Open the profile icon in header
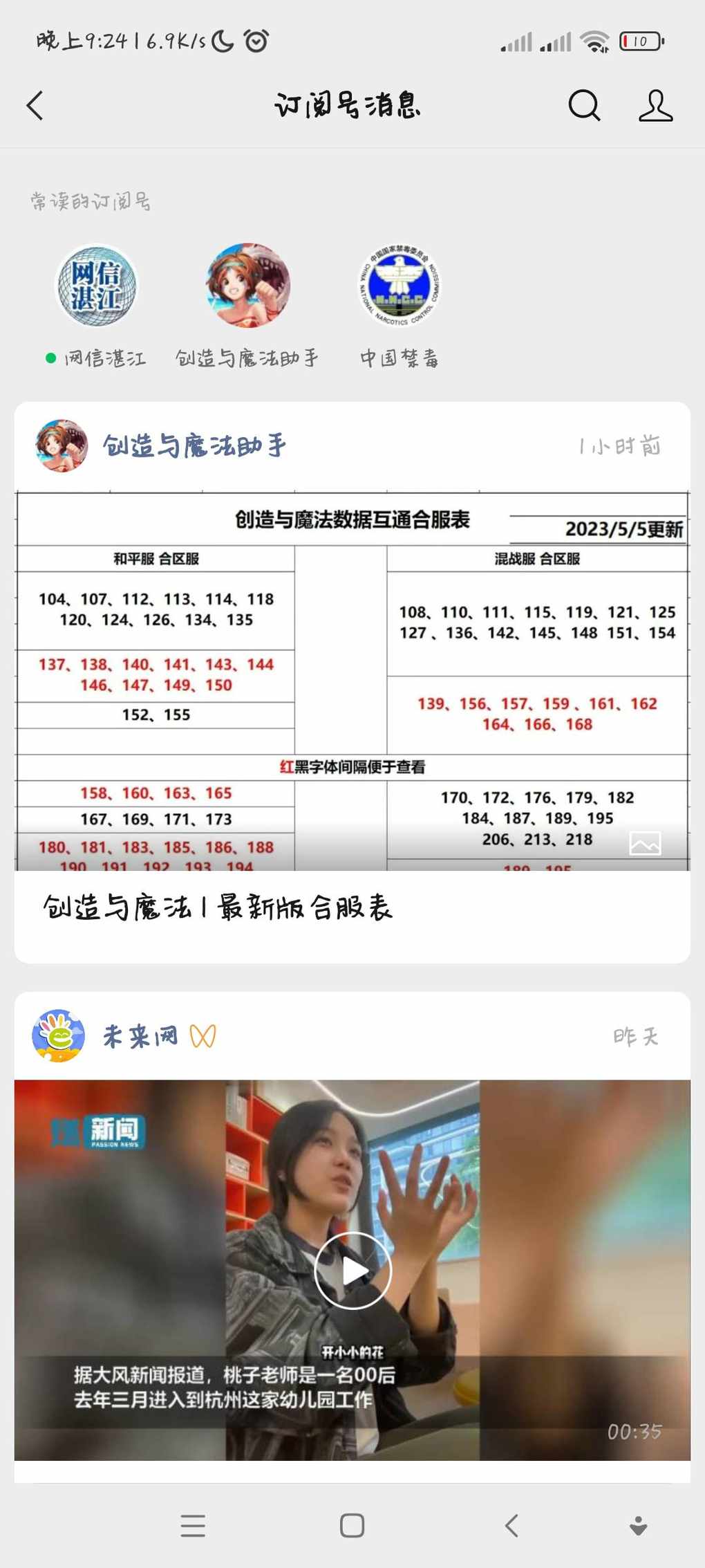 [x=655, y=106]
